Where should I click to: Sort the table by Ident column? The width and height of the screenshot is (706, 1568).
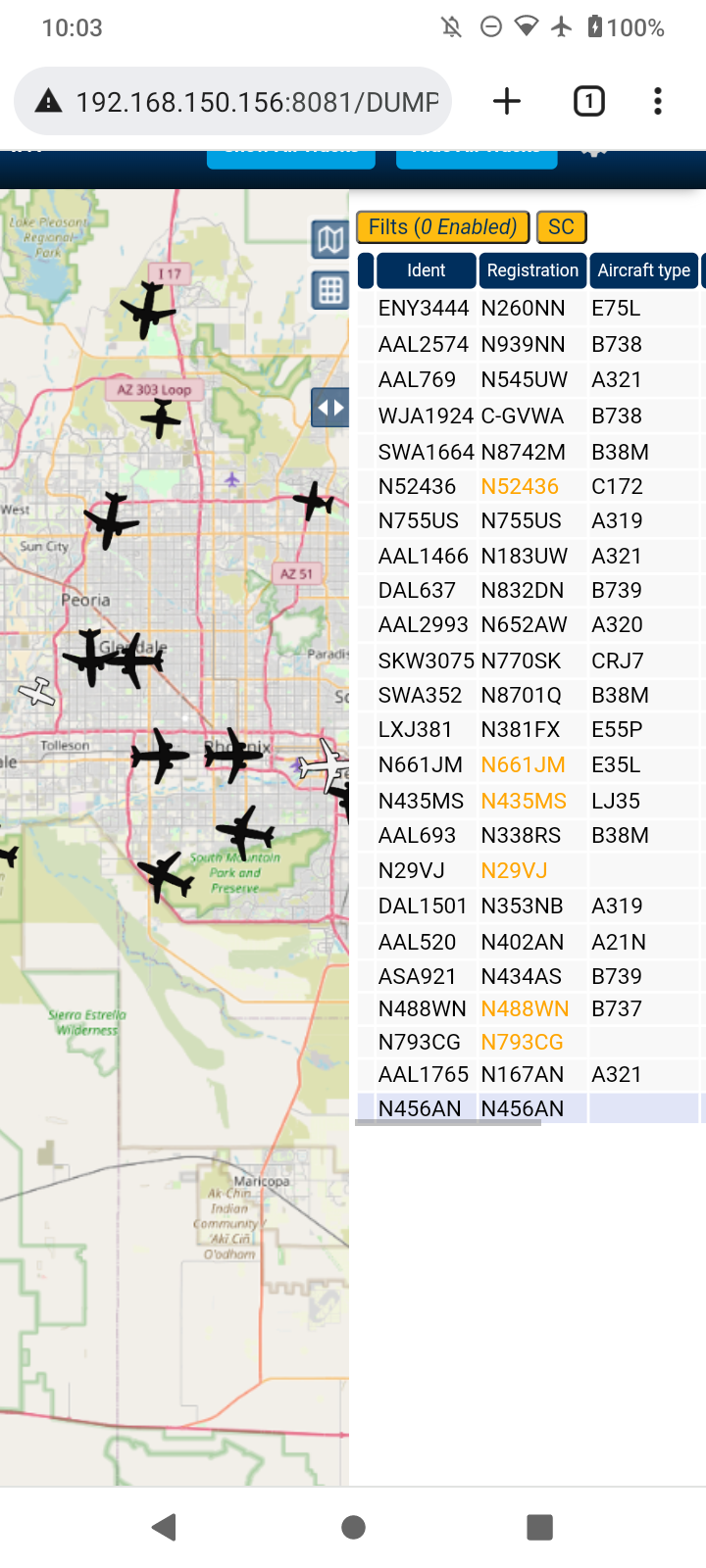426,270
